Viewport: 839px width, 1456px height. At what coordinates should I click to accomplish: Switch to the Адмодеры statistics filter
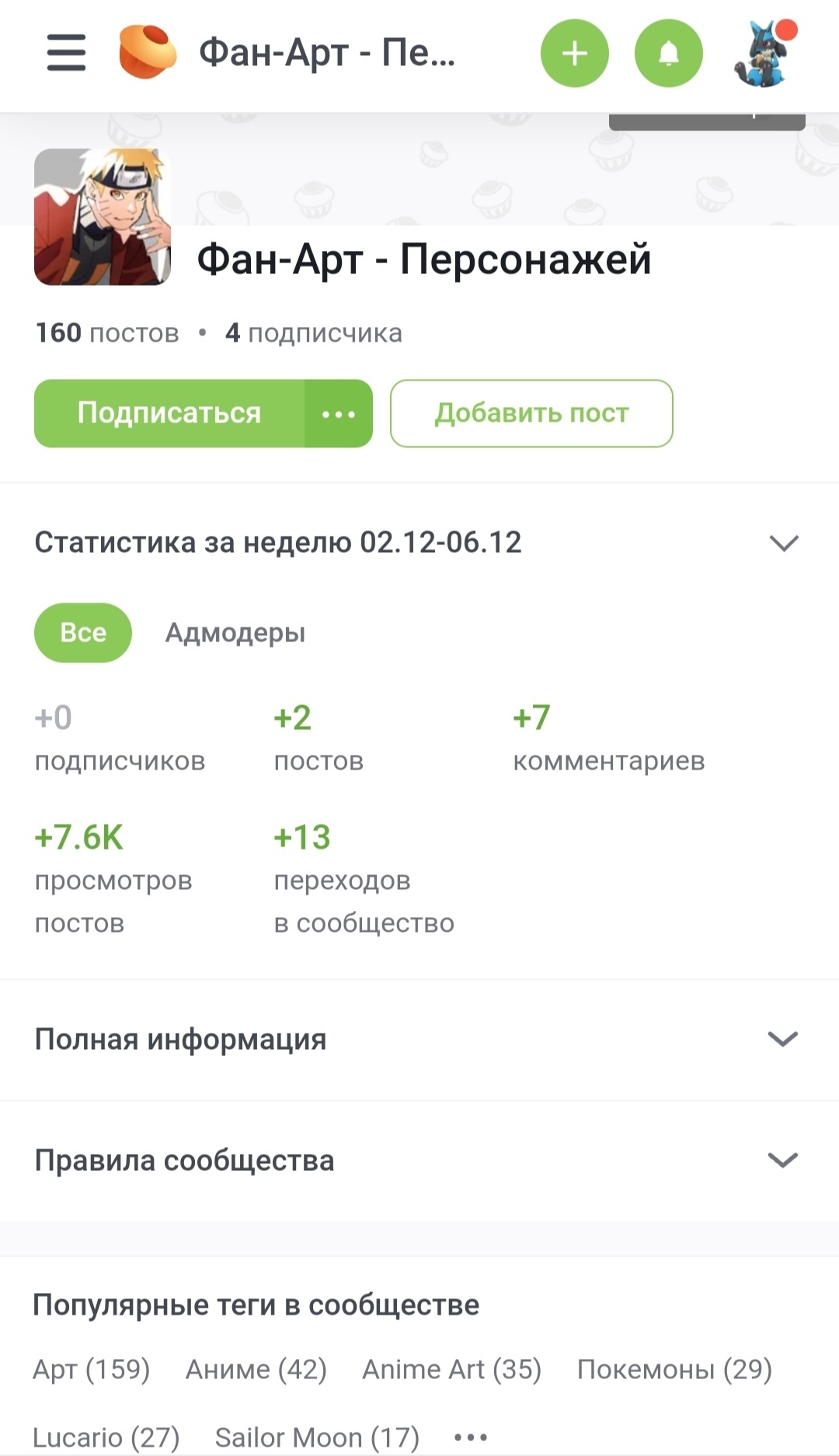click(x=235, y=633)
